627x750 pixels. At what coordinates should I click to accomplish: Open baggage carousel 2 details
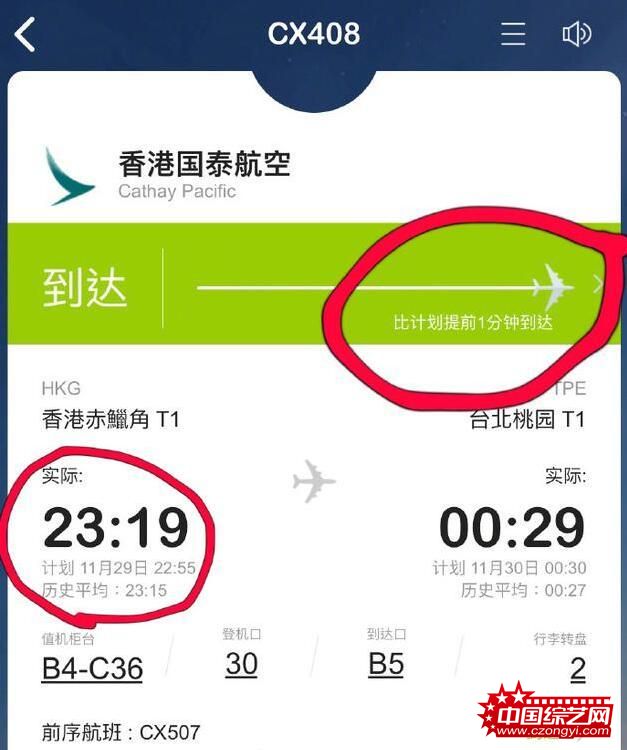577,669
